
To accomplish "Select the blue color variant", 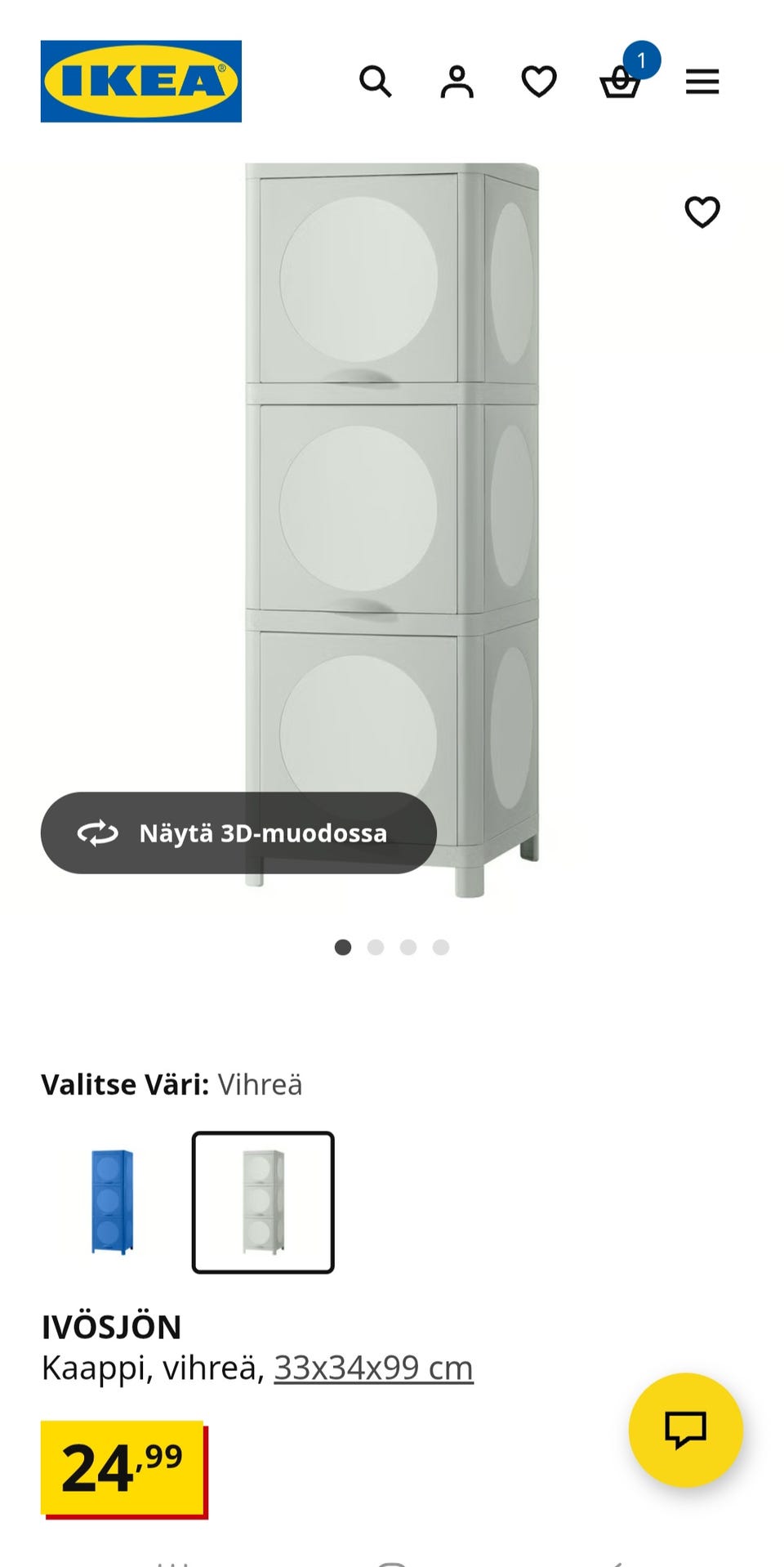I will (x=112, y=1202).
